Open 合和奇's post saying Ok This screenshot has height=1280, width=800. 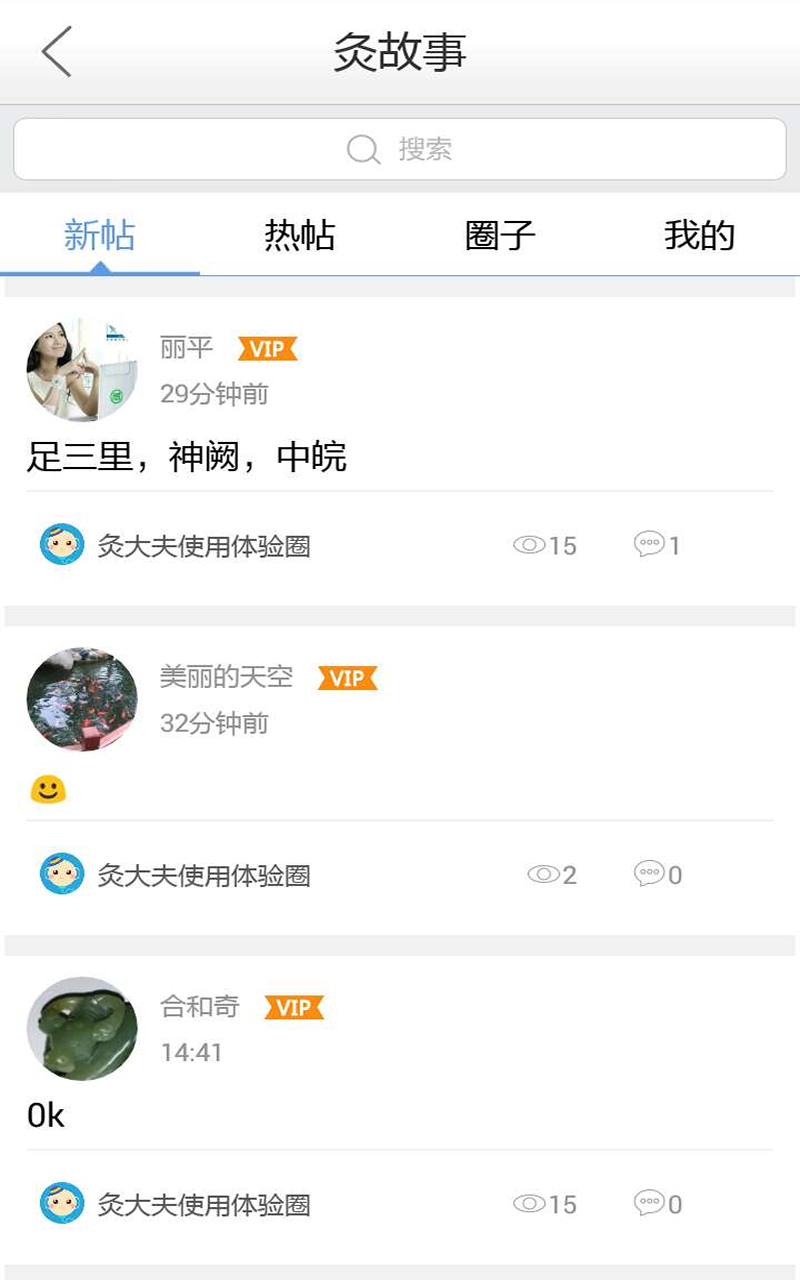tap(46, 1115)
